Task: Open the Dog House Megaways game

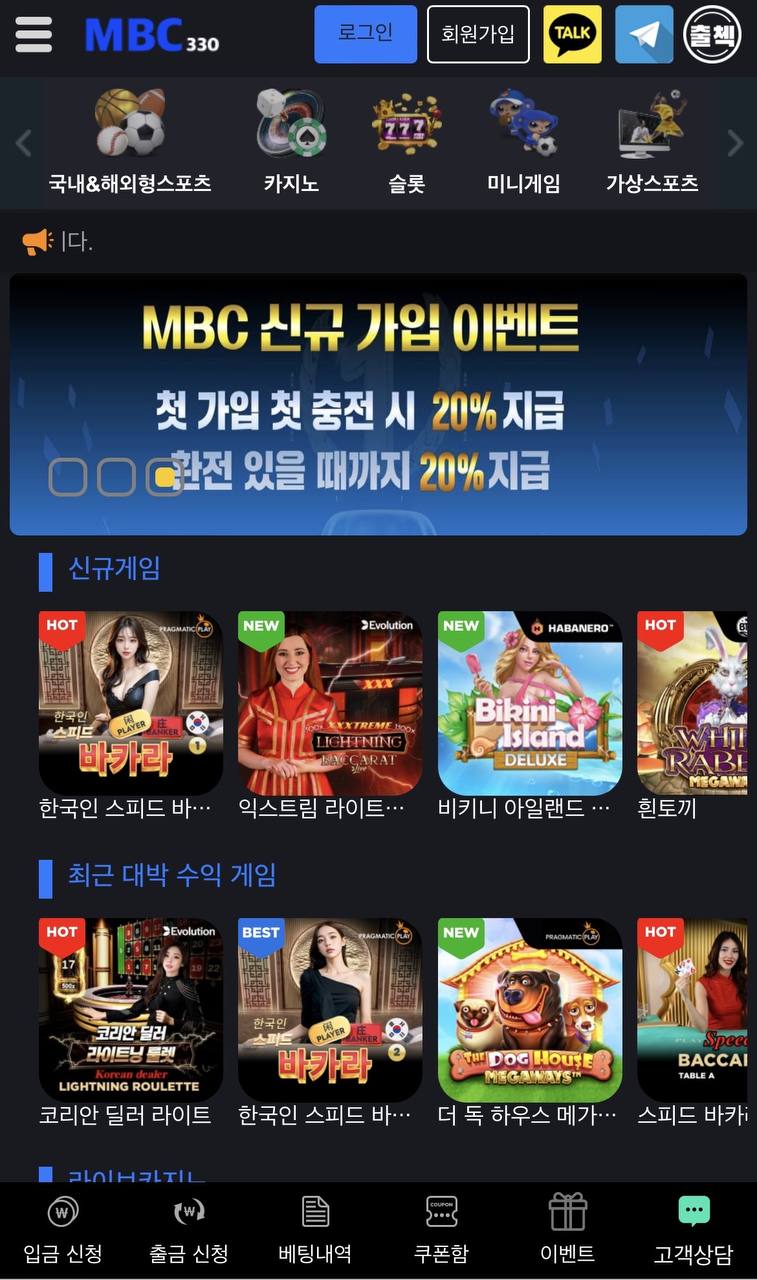Action: tap(530, 1010)
